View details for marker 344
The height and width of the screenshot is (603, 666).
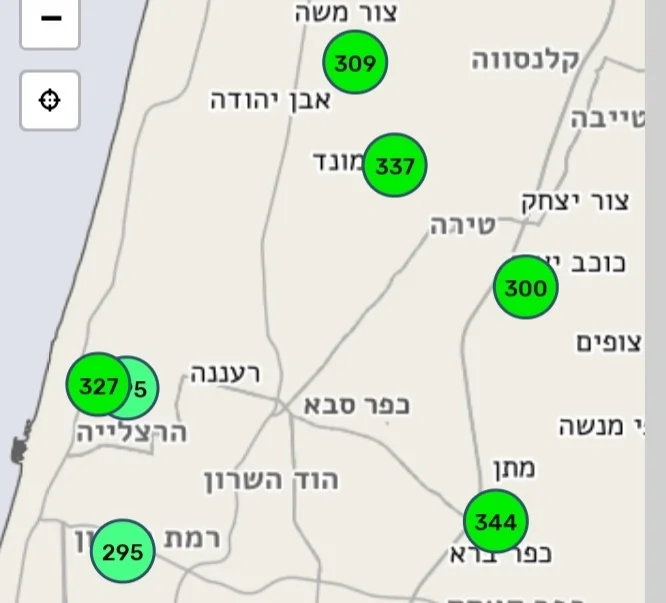tap(496, 521)
